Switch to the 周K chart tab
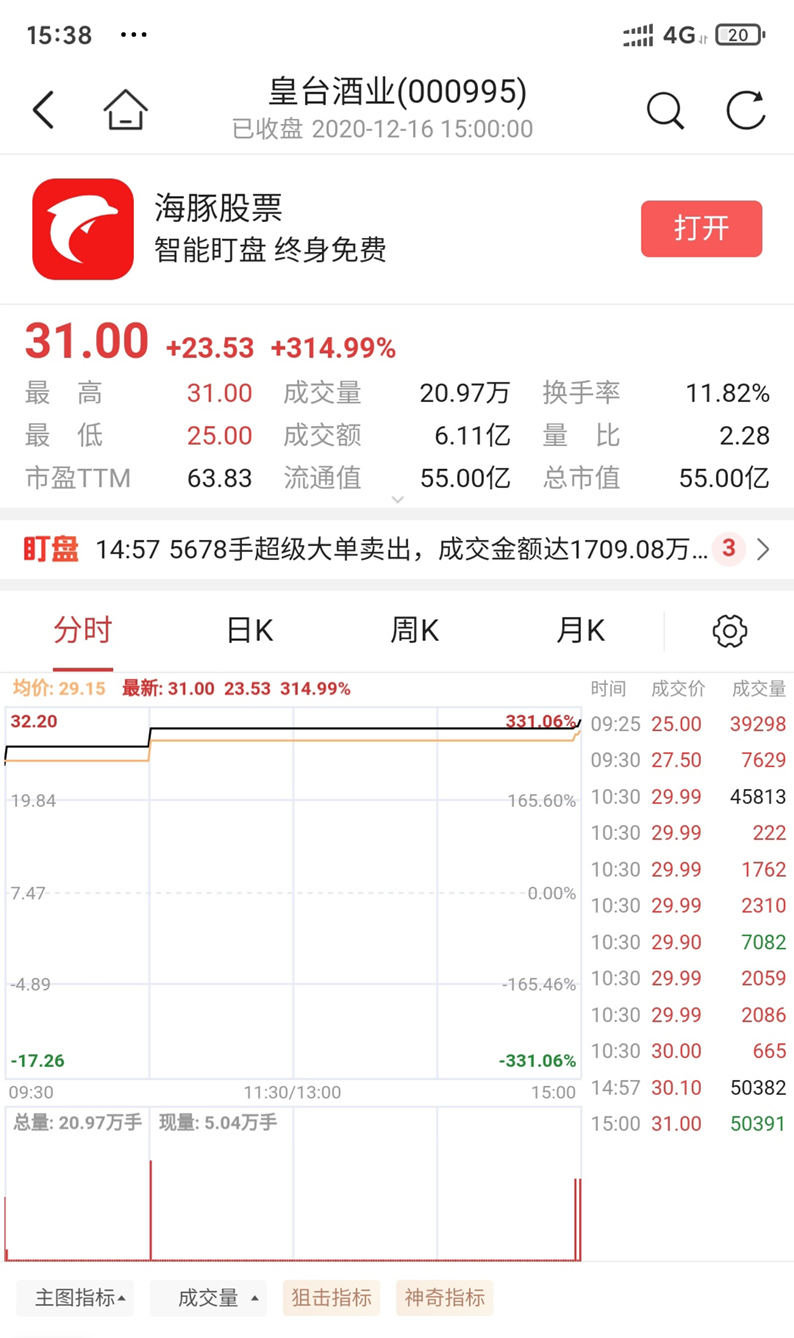The width and height of the screenshot is (794, 1338). (415, 631)
